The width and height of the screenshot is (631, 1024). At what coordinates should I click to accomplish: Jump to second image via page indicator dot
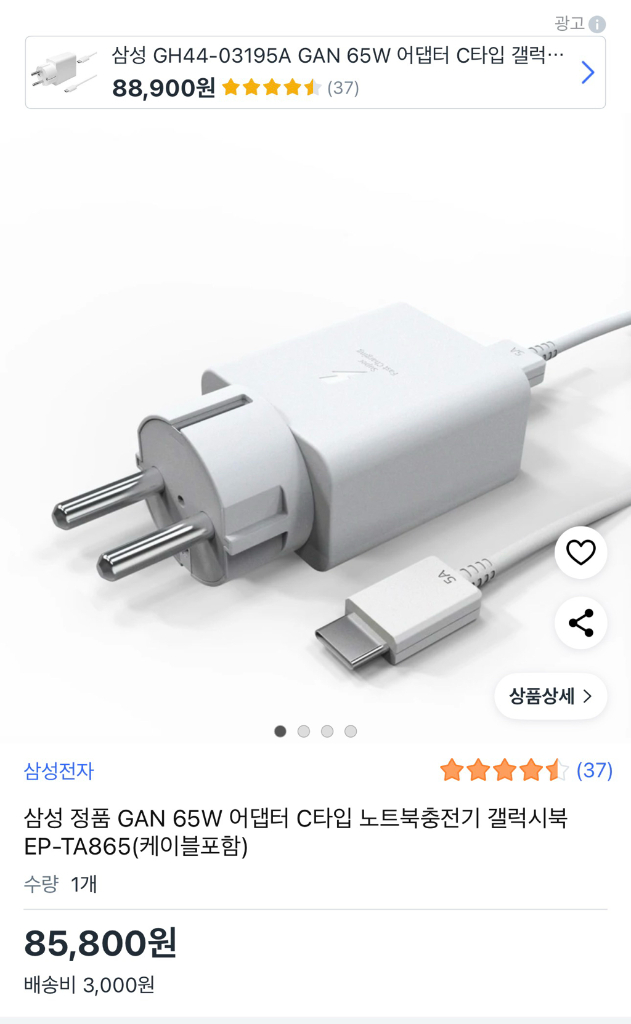pyautogui.click(x=304, y=731)
